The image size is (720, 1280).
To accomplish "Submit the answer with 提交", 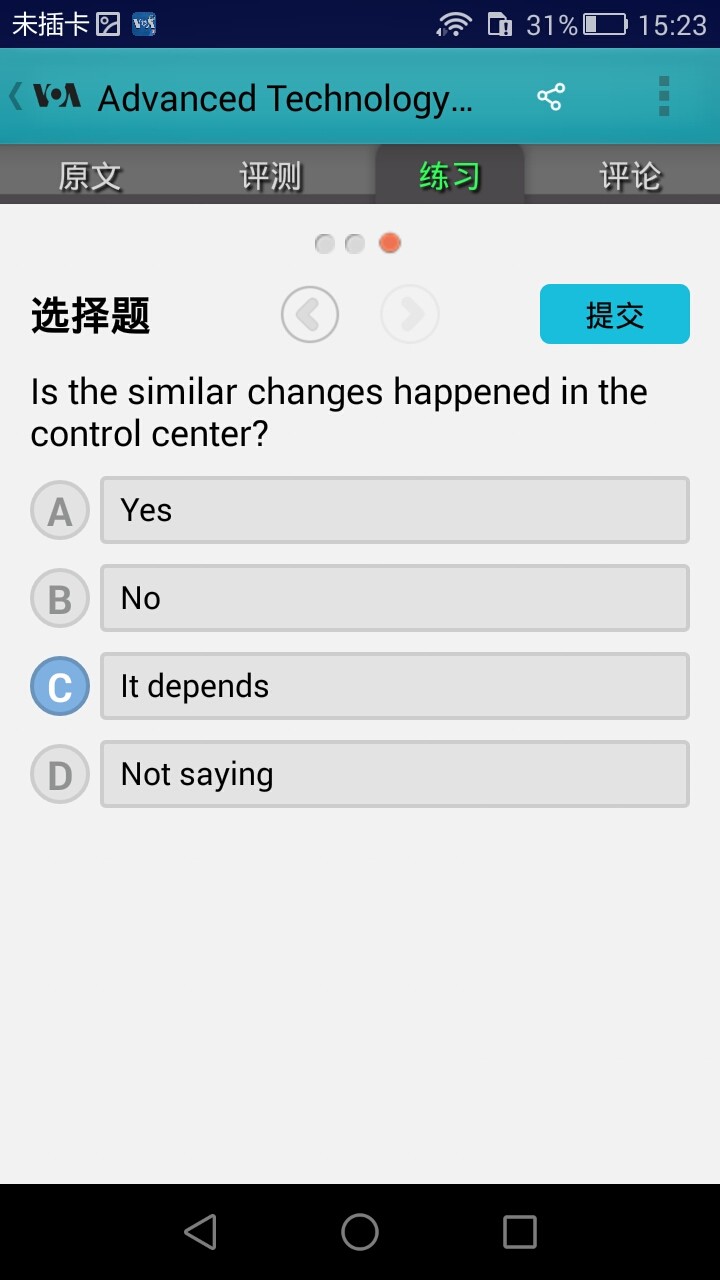I will point(615,314).
